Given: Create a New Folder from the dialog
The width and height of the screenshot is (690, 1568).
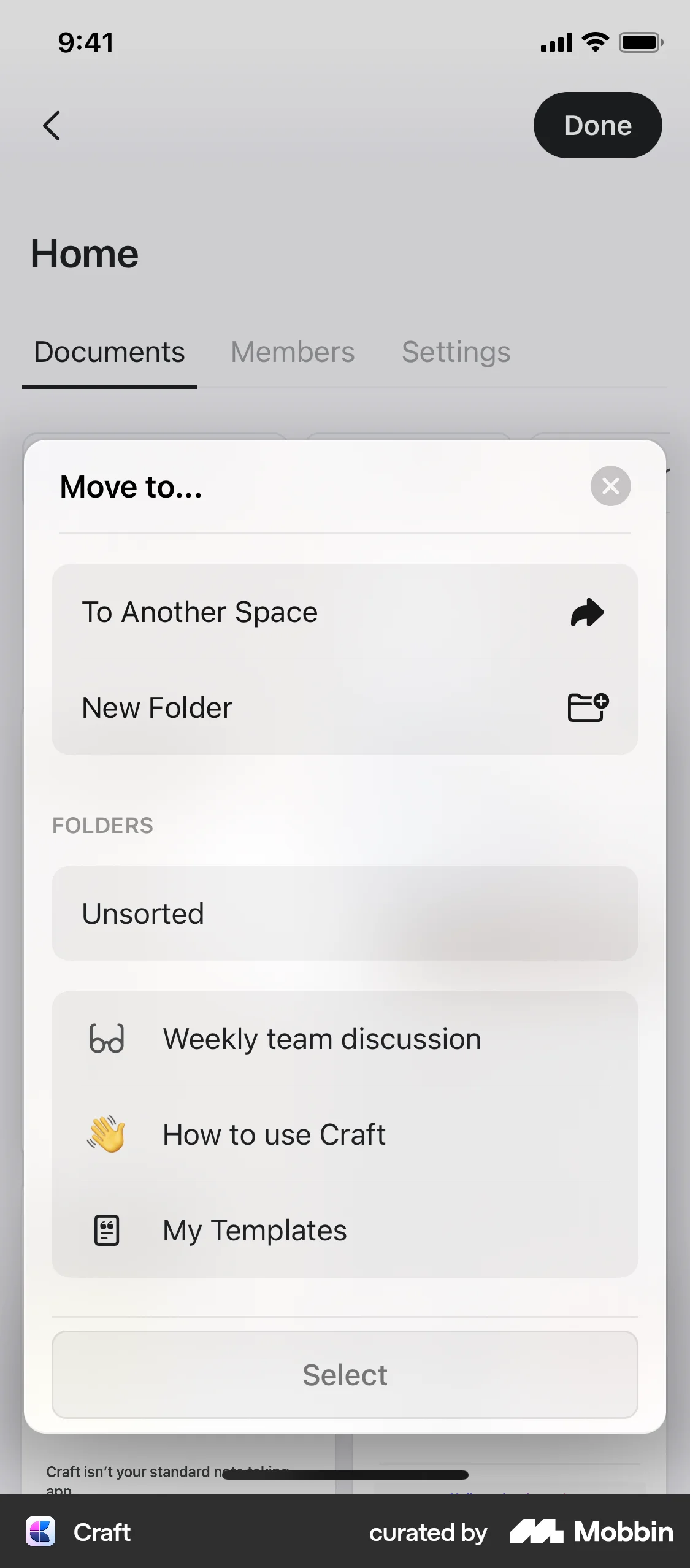Looking at the screenshot, I should click(276, 707).
